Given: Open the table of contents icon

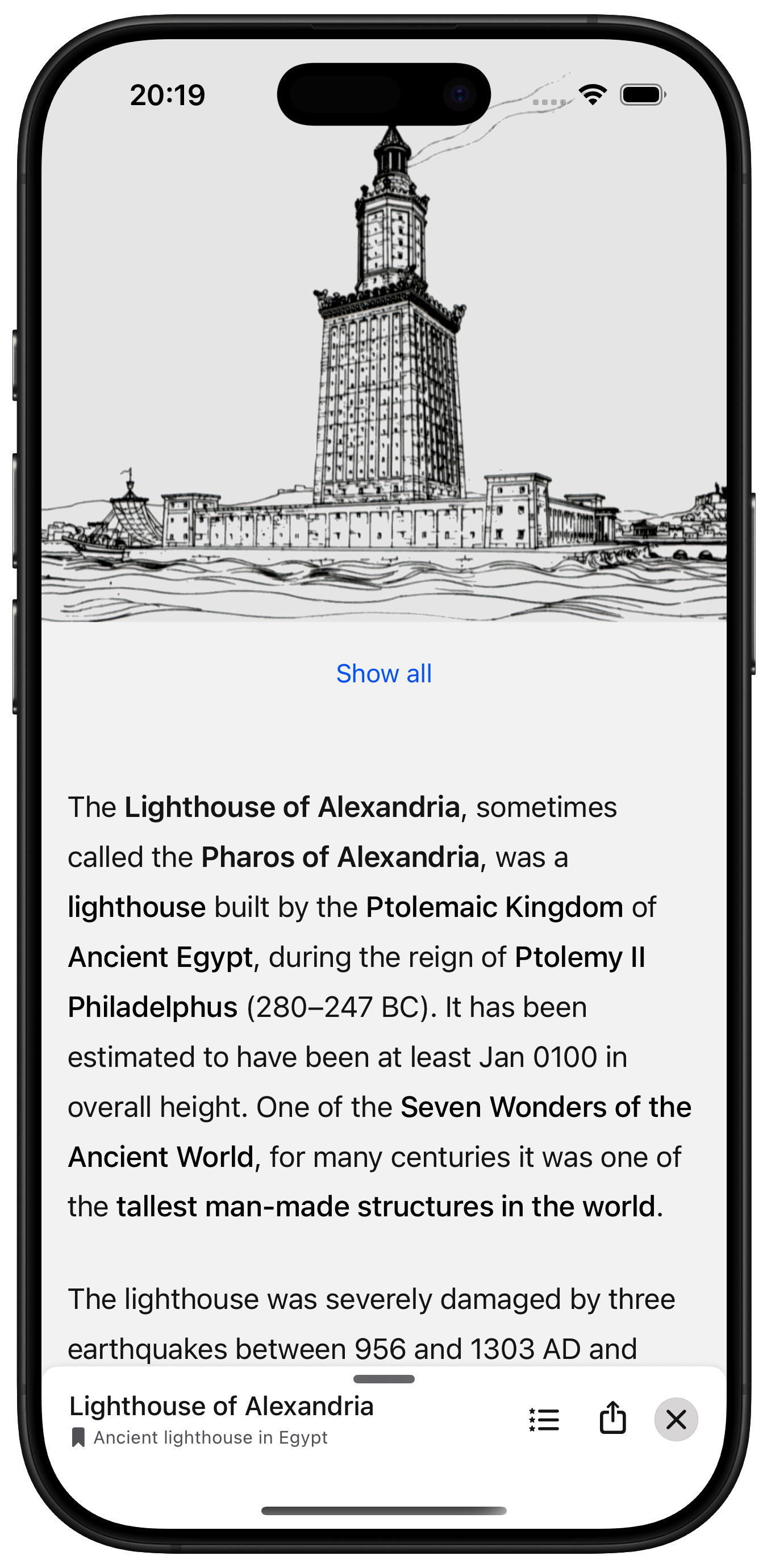Looking at the screenshot, I should coord(544,1420).
